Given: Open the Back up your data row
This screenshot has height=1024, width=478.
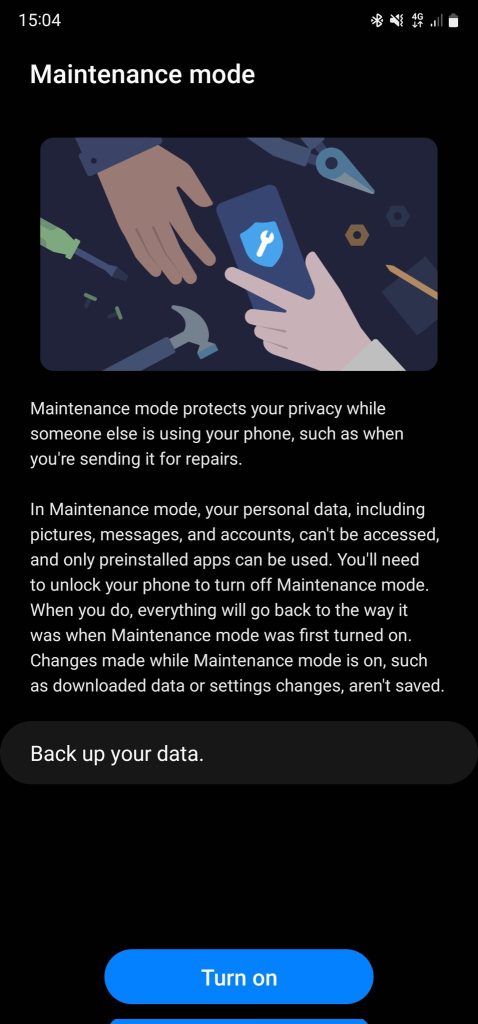Looking at the screenshot, I should tap(239, 753).
